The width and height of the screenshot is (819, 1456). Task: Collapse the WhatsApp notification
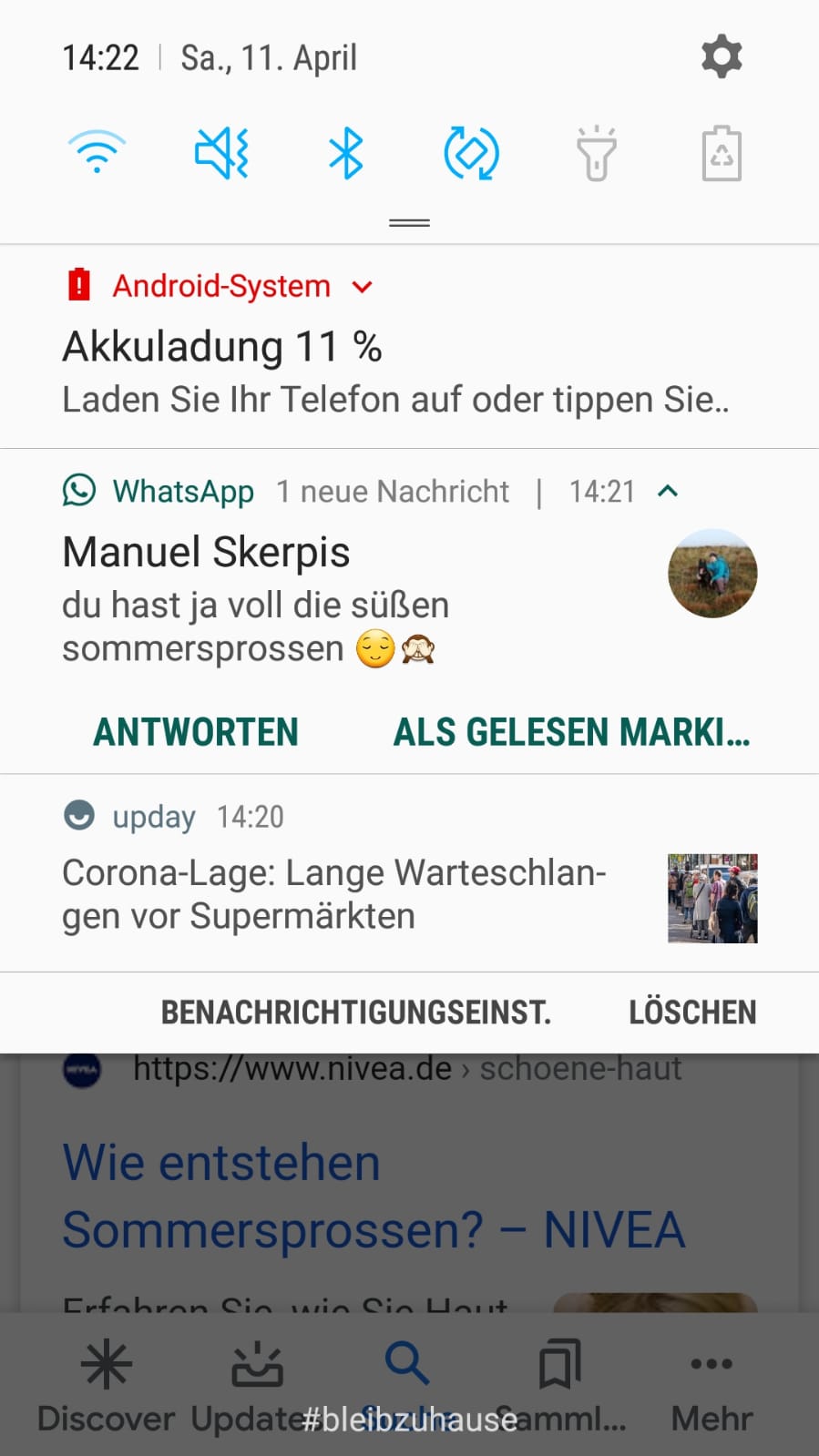(x=668, y=492)
